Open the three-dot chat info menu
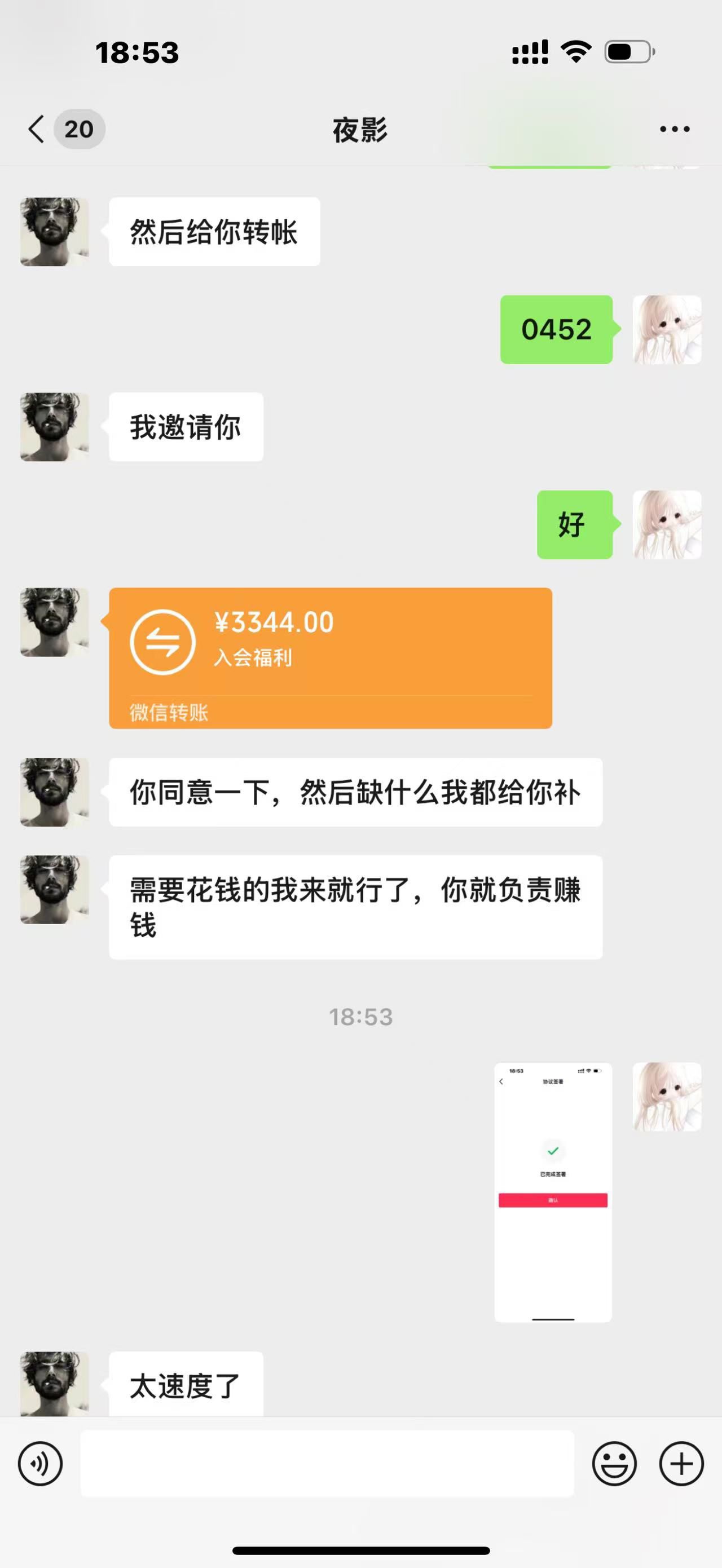722x1568 pixels. [x=675, y=129]
